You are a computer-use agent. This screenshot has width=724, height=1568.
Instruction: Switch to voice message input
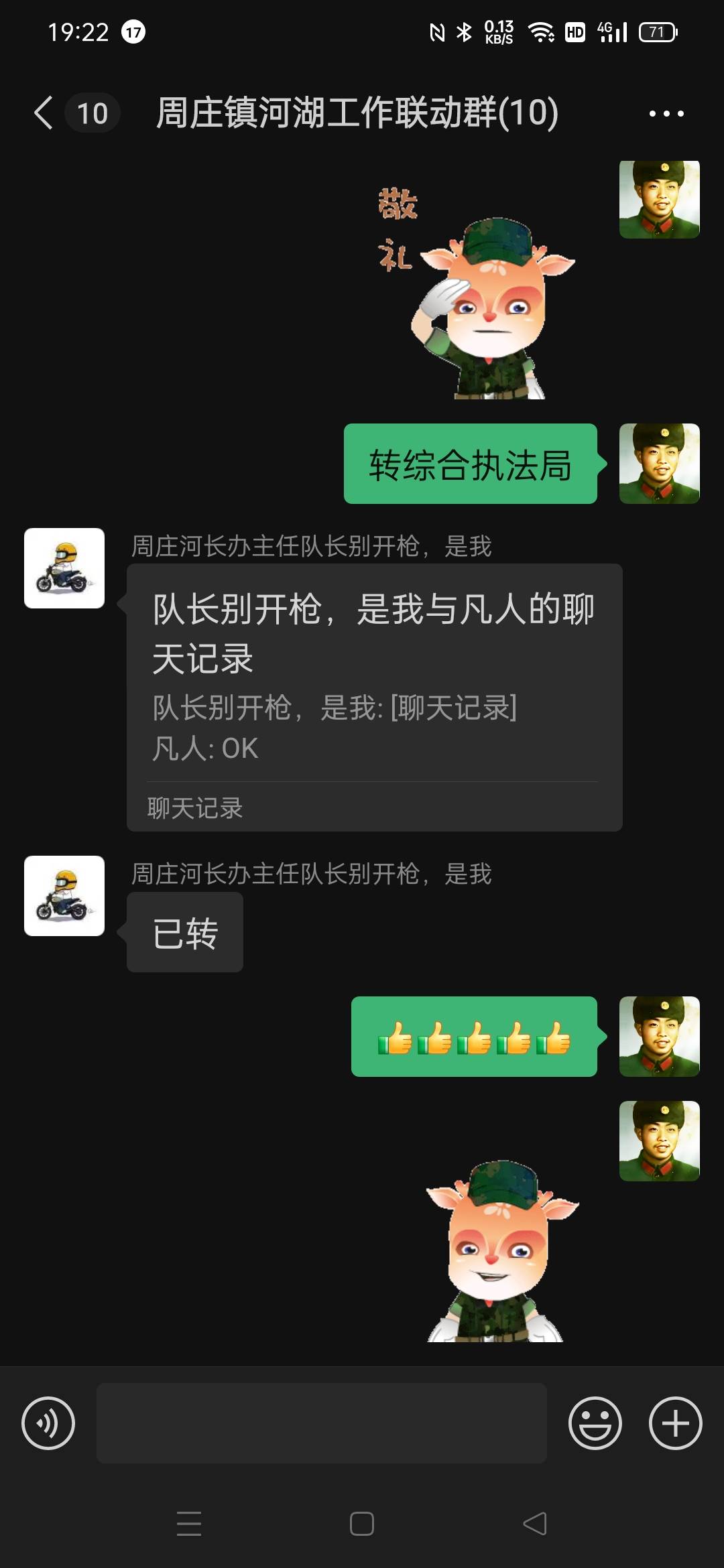click(48, 1423)
